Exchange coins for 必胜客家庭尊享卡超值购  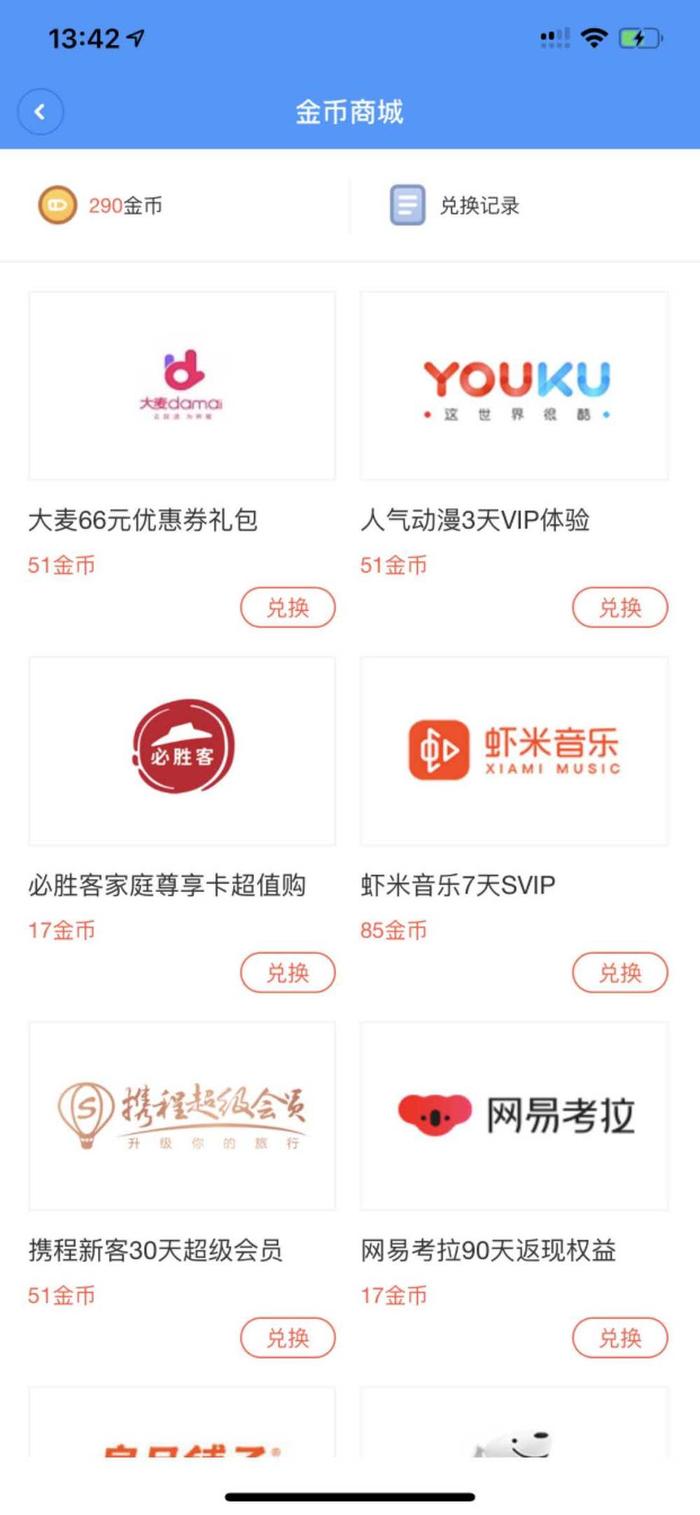[288, 972]
